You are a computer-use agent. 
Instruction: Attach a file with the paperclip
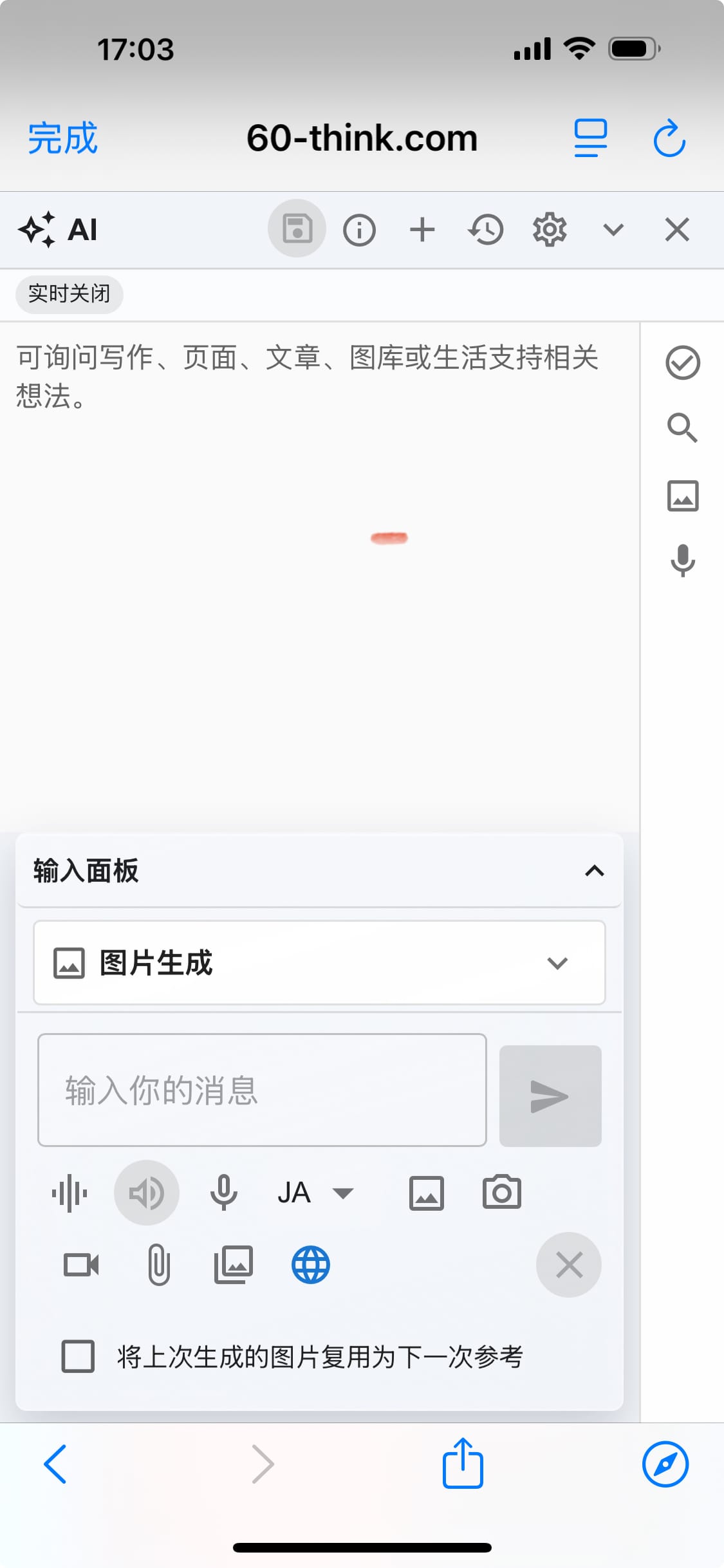click(x=158, y=1265)
